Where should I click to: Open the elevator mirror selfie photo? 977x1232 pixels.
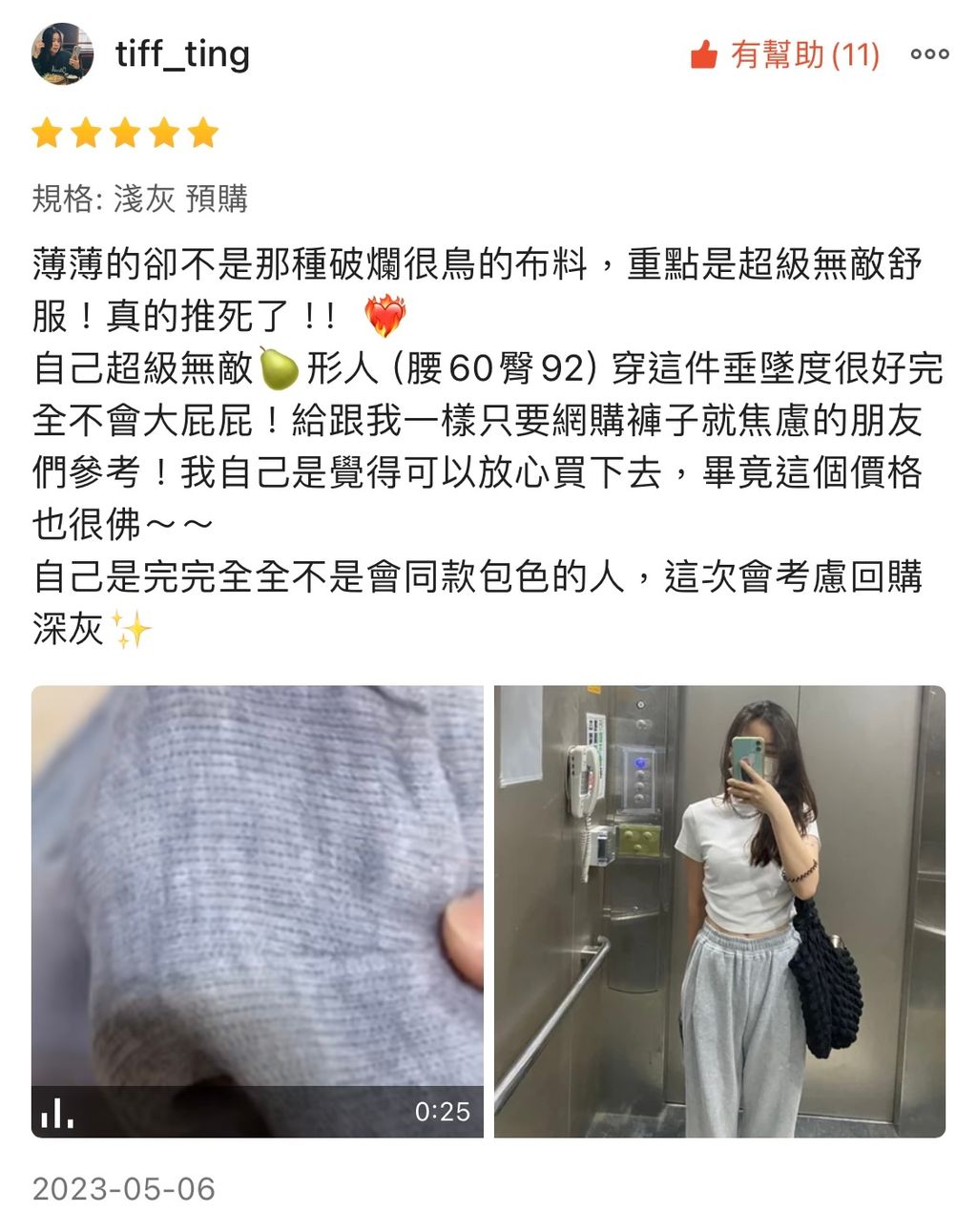(719, 911)
